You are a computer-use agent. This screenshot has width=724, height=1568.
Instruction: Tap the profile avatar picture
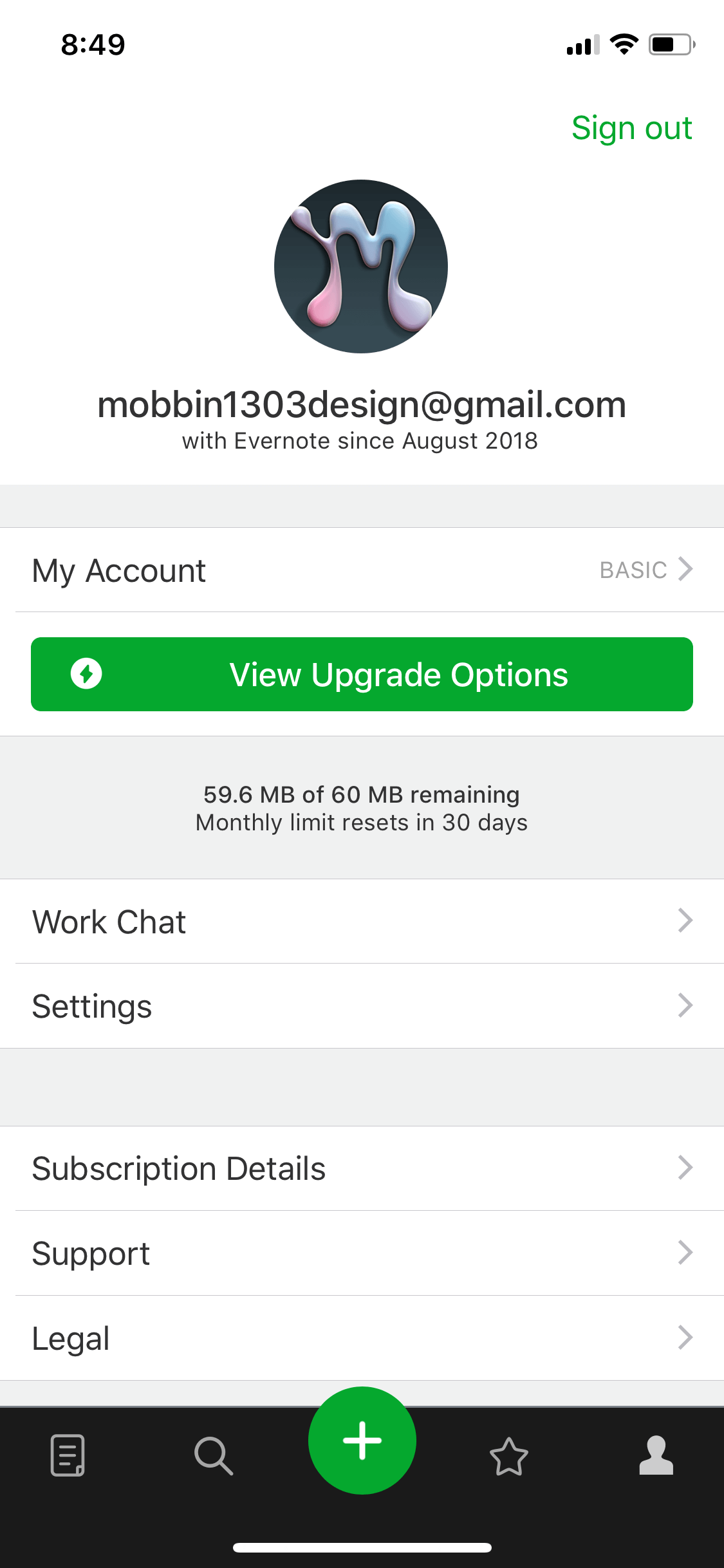click(x=361, y=266)
